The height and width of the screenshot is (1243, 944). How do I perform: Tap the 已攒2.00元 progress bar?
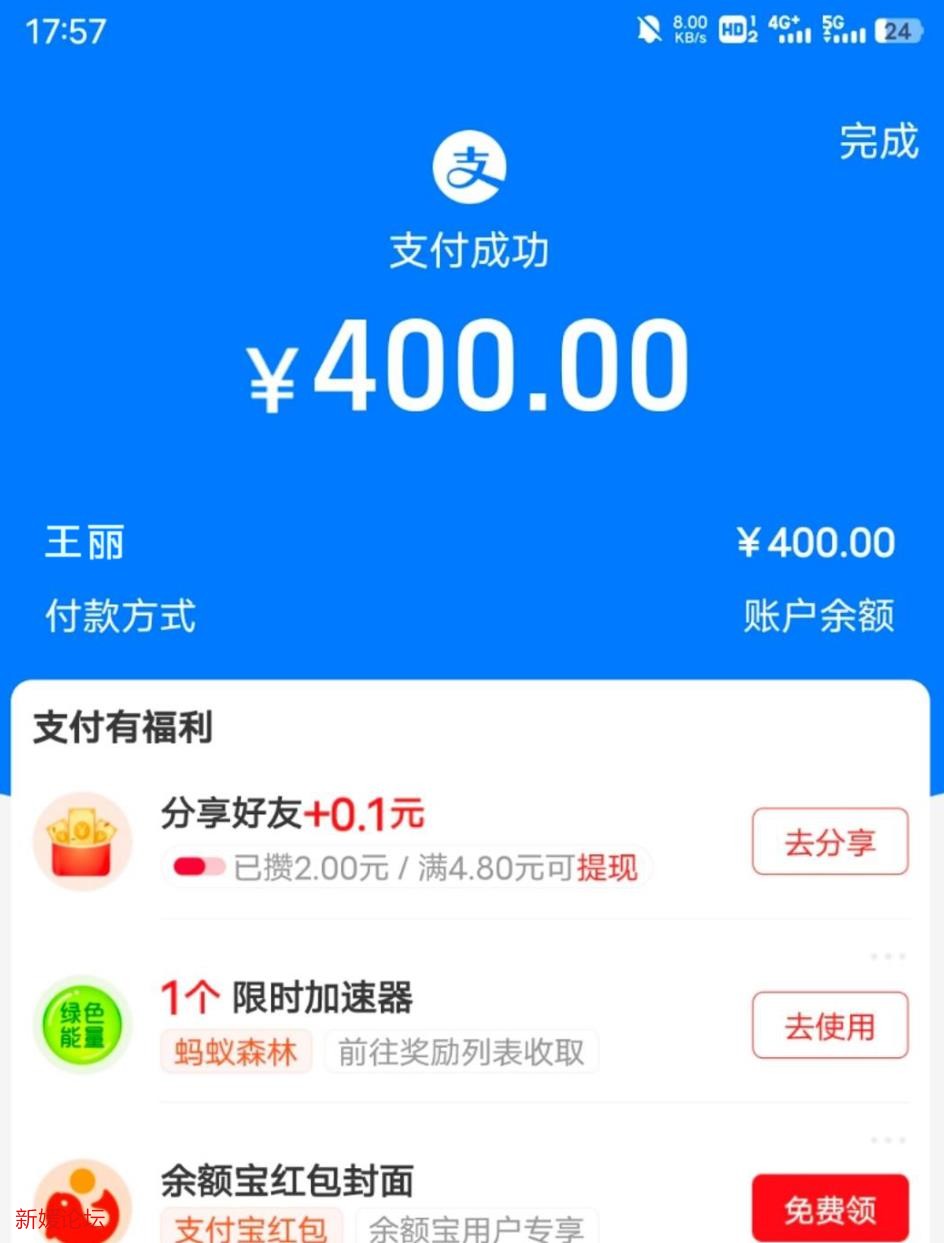click(x=197, y=866)
